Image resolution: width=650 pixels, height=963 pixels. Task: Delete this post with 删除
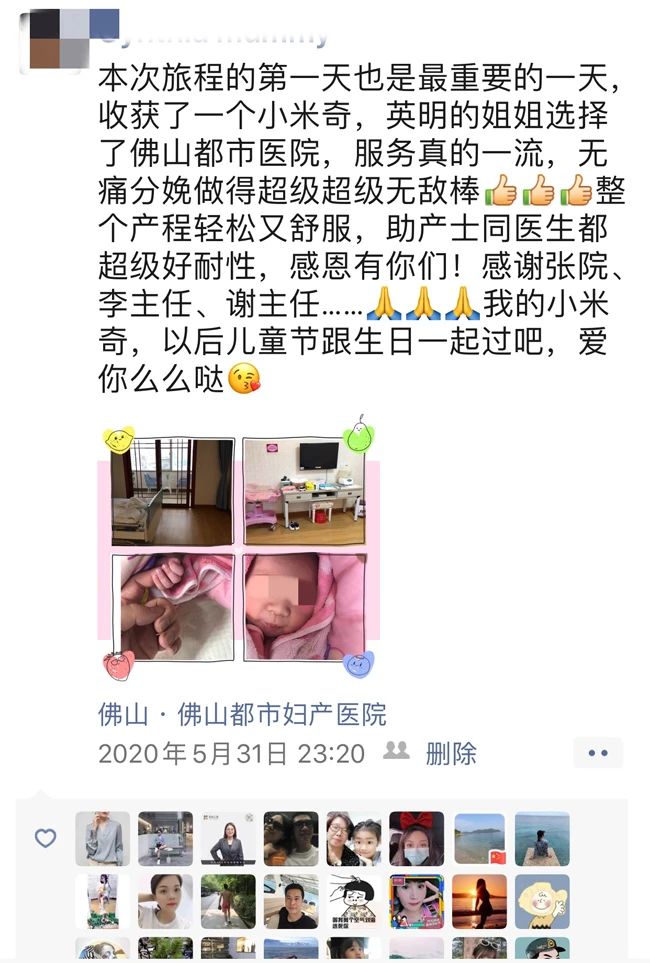[451, 753]
